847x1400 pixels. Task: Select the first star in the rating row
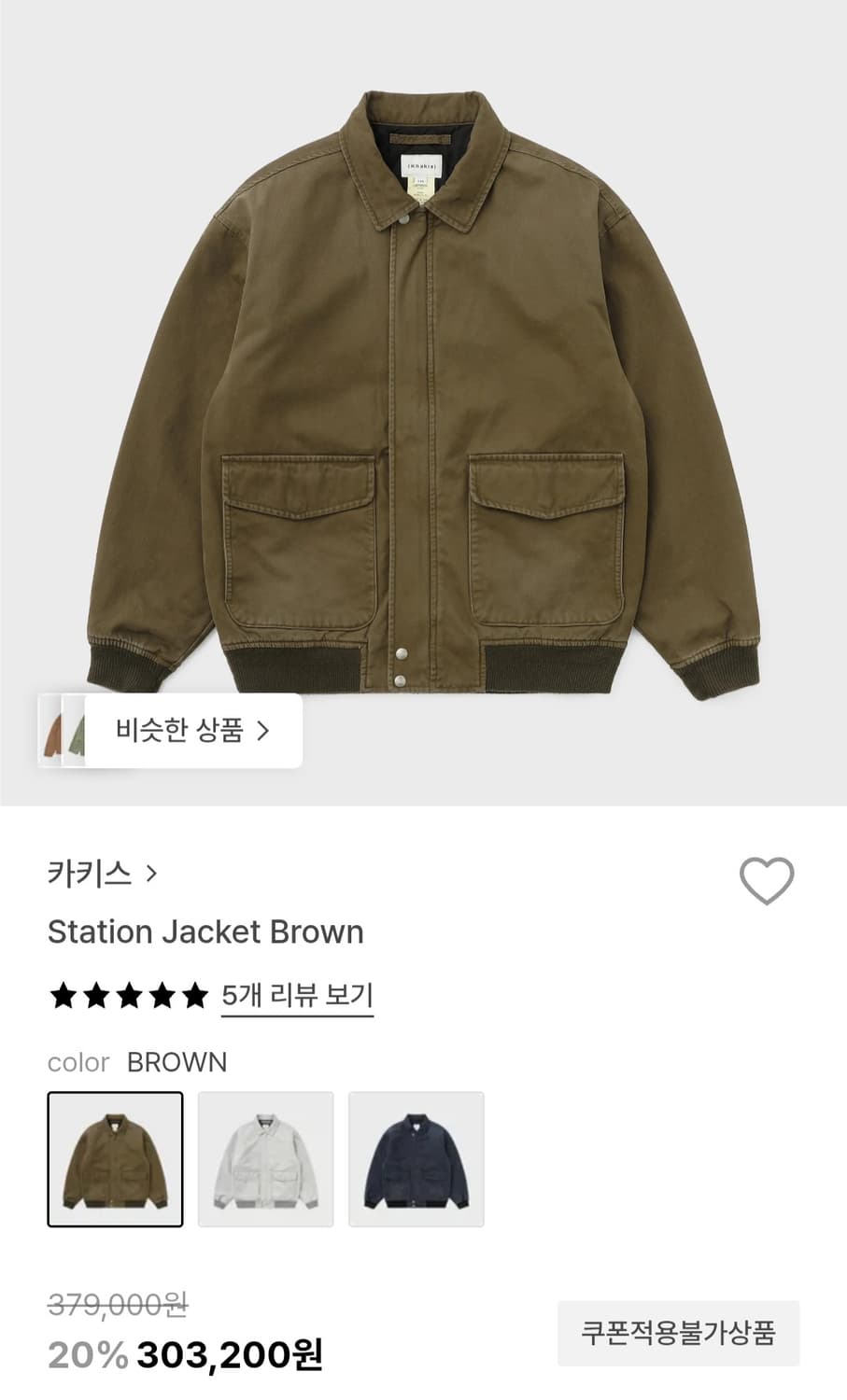(63, 995)
